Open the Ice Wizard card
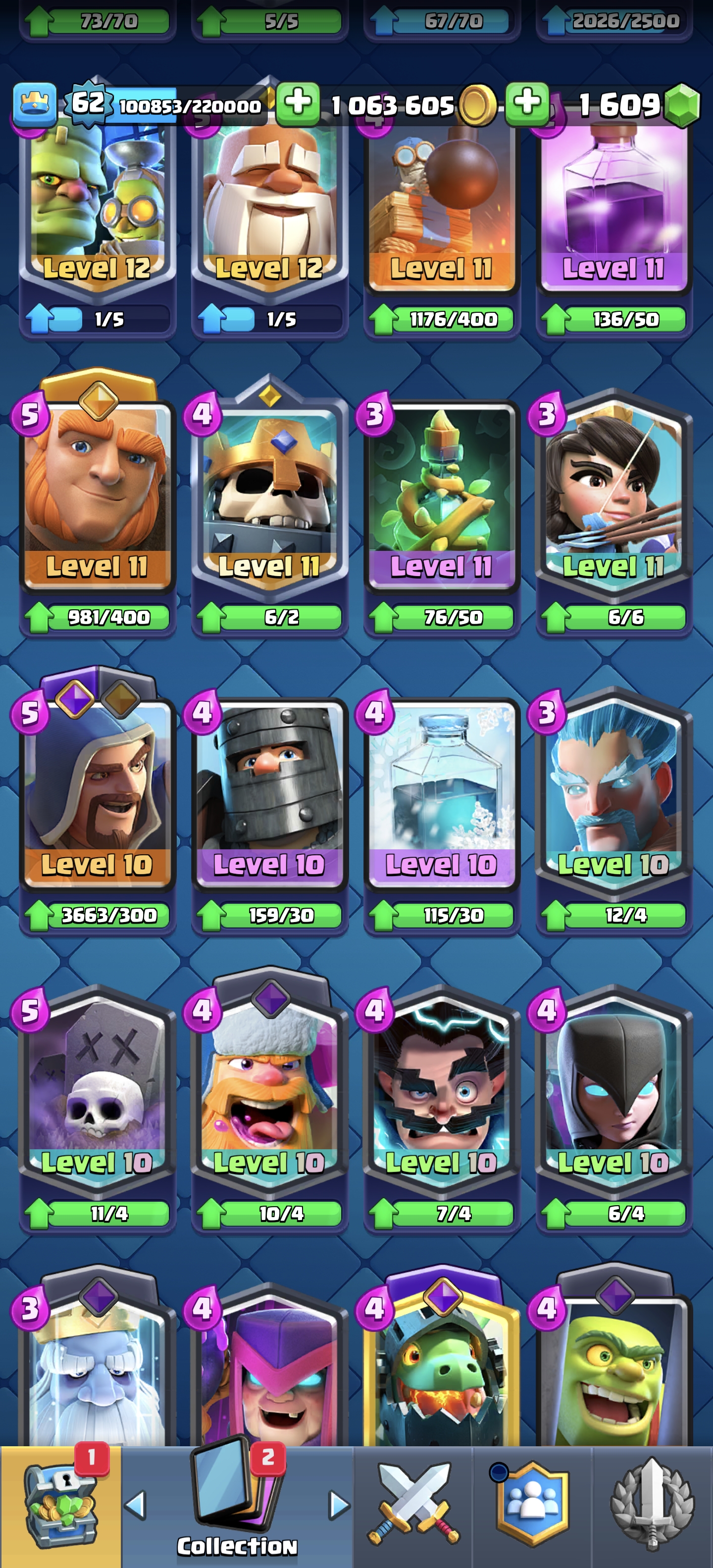 614,791
